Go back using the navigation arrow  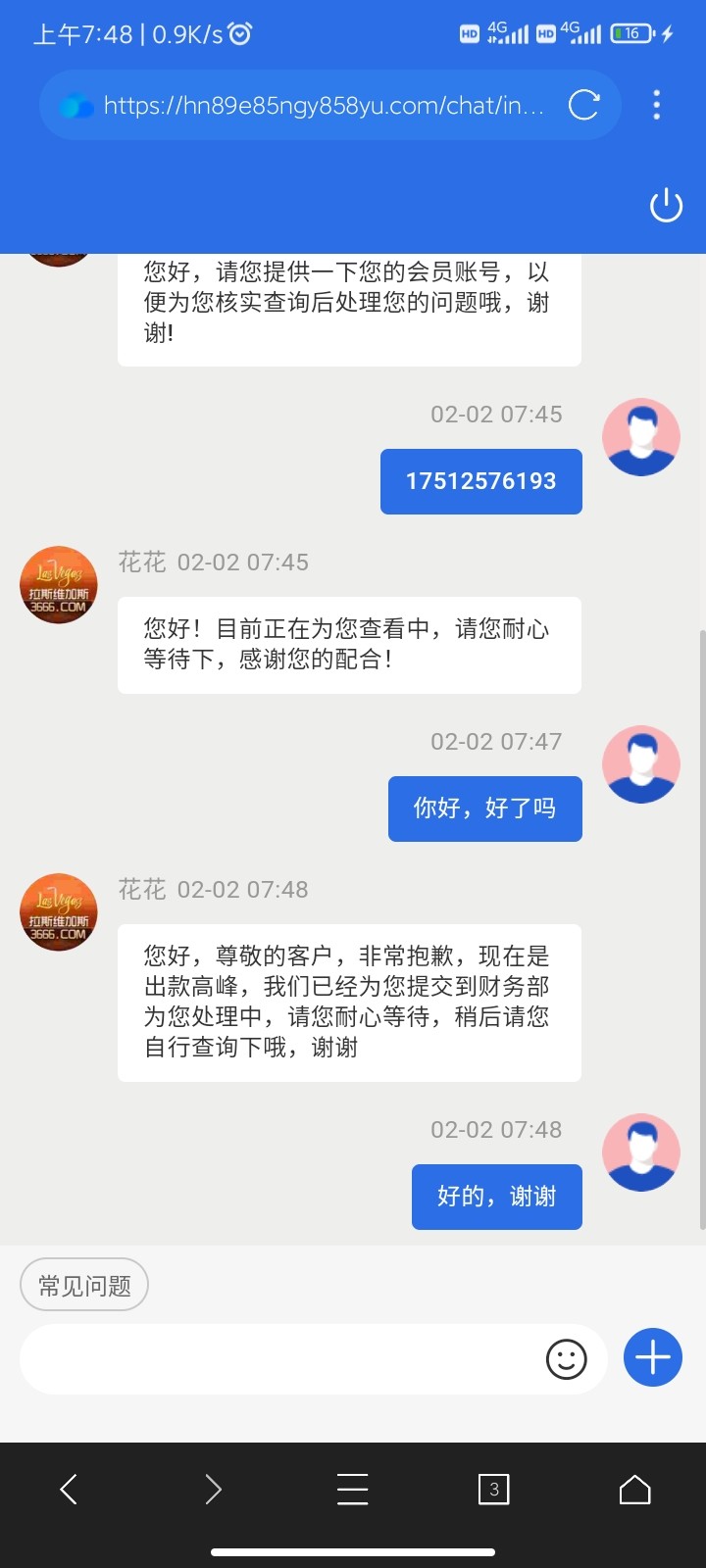tap(67, 1489)
